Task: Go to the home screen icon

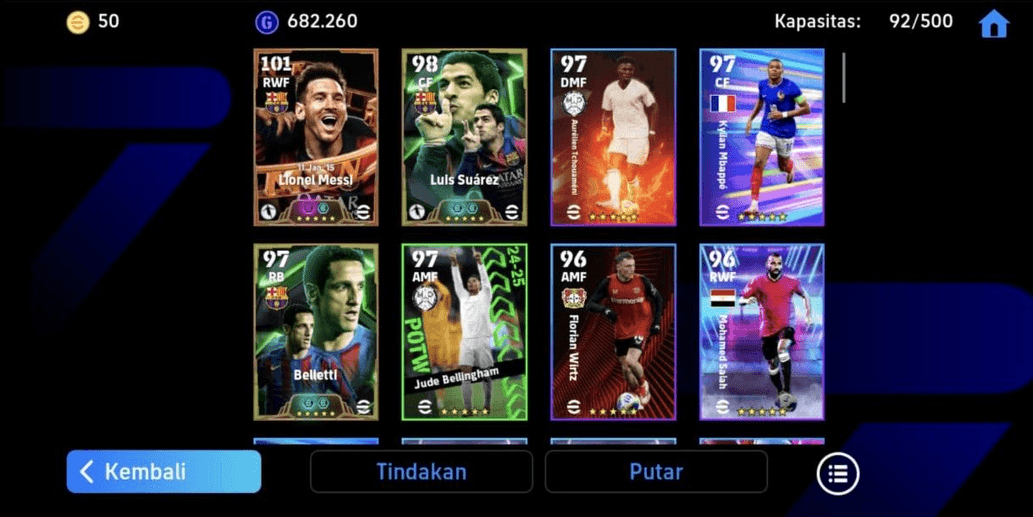Action: coord(993,24)
